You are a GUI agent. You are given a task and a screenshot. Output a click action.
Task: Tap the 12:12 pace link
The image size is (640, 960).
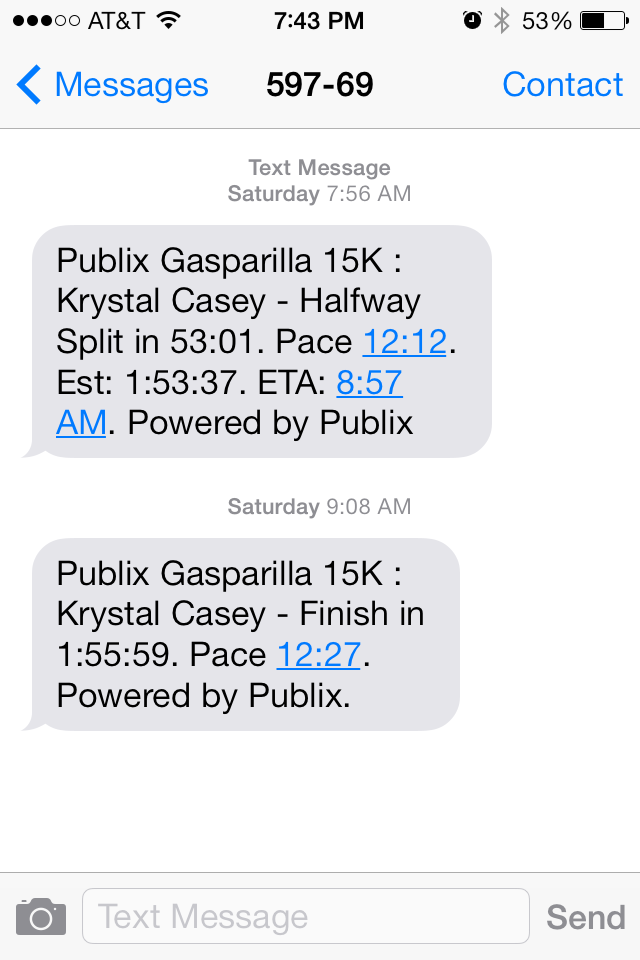[x=404, y=342]
